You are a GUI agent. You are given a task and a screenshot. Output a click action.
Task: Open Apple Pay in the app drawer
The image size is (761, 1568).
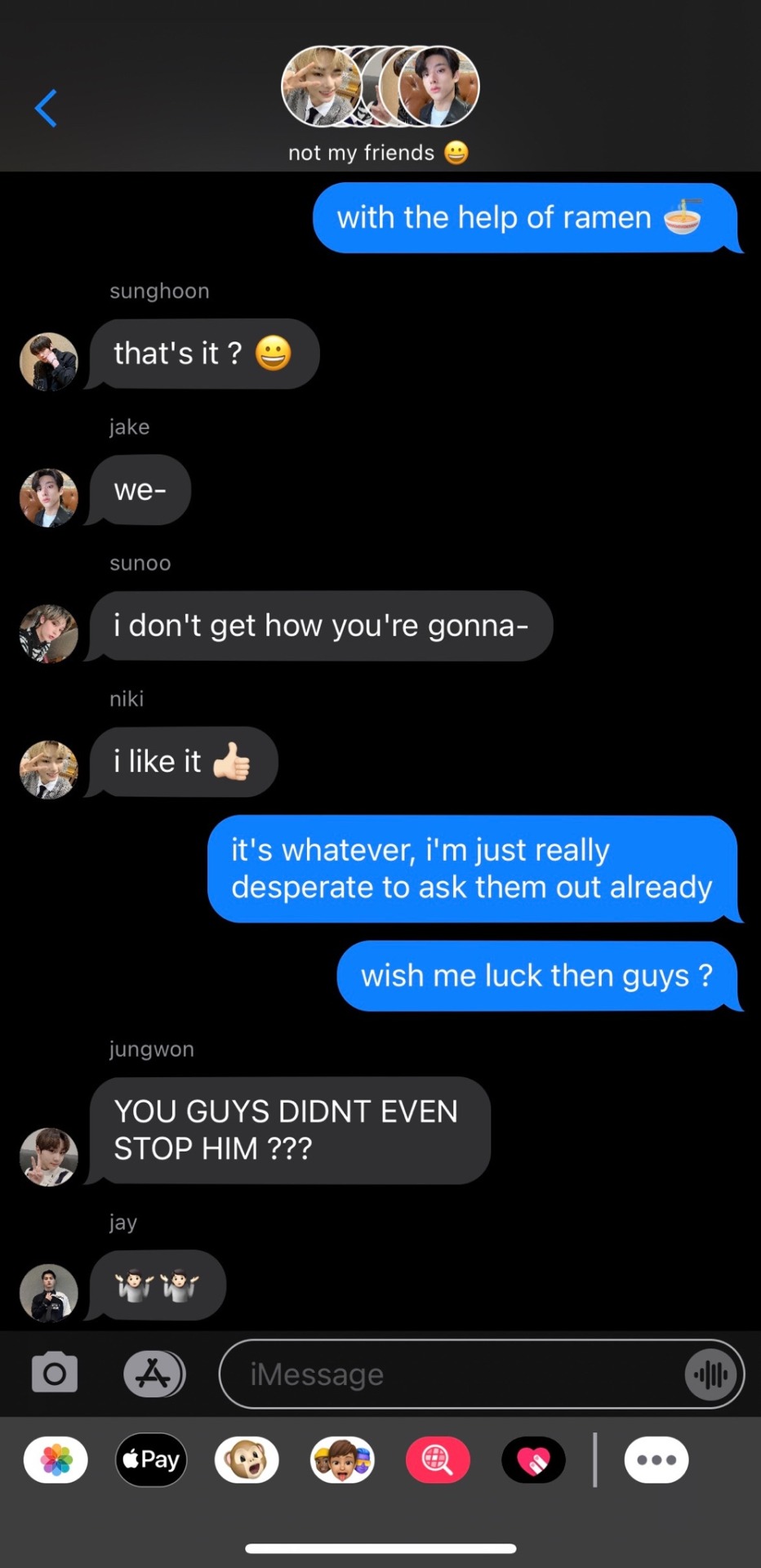151,1459
